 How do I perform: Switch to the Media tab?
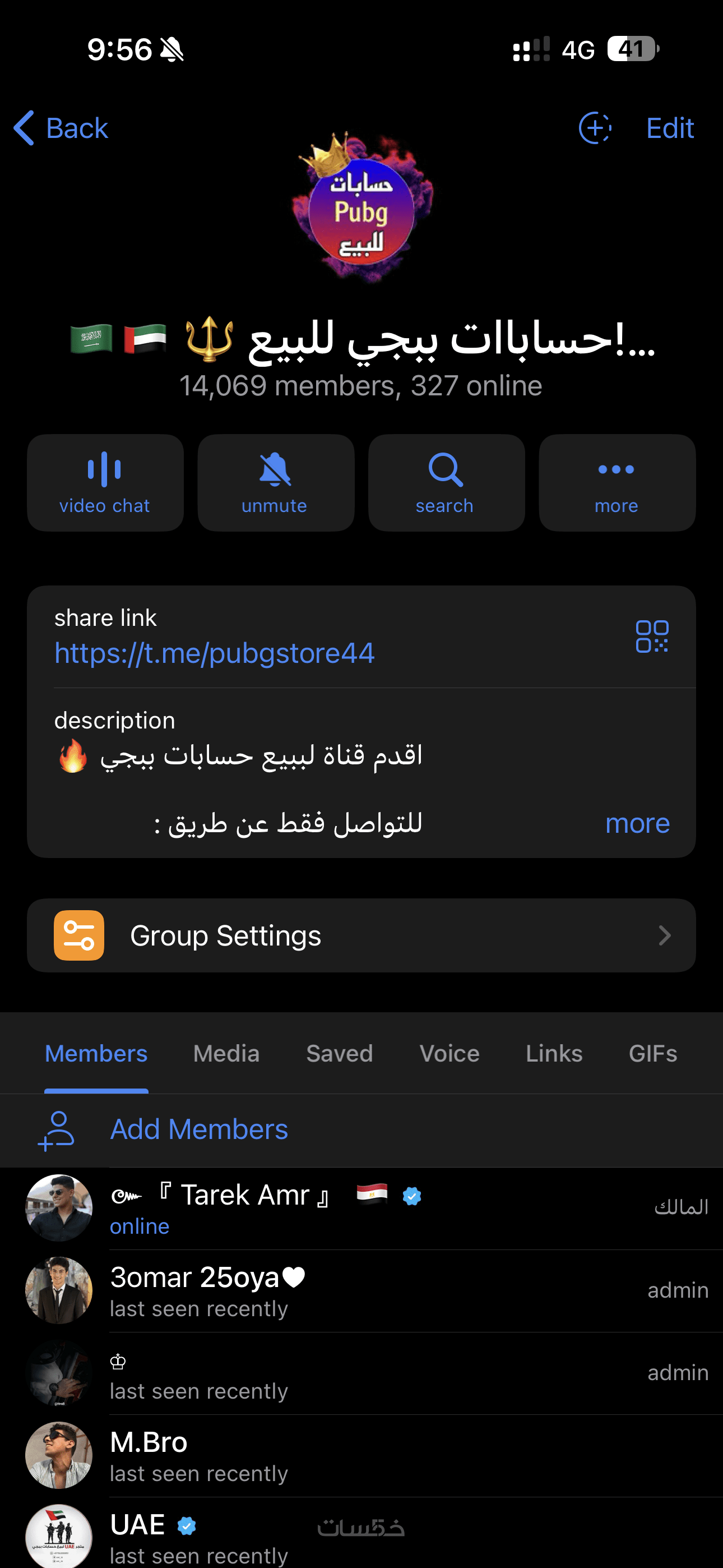226,1054
